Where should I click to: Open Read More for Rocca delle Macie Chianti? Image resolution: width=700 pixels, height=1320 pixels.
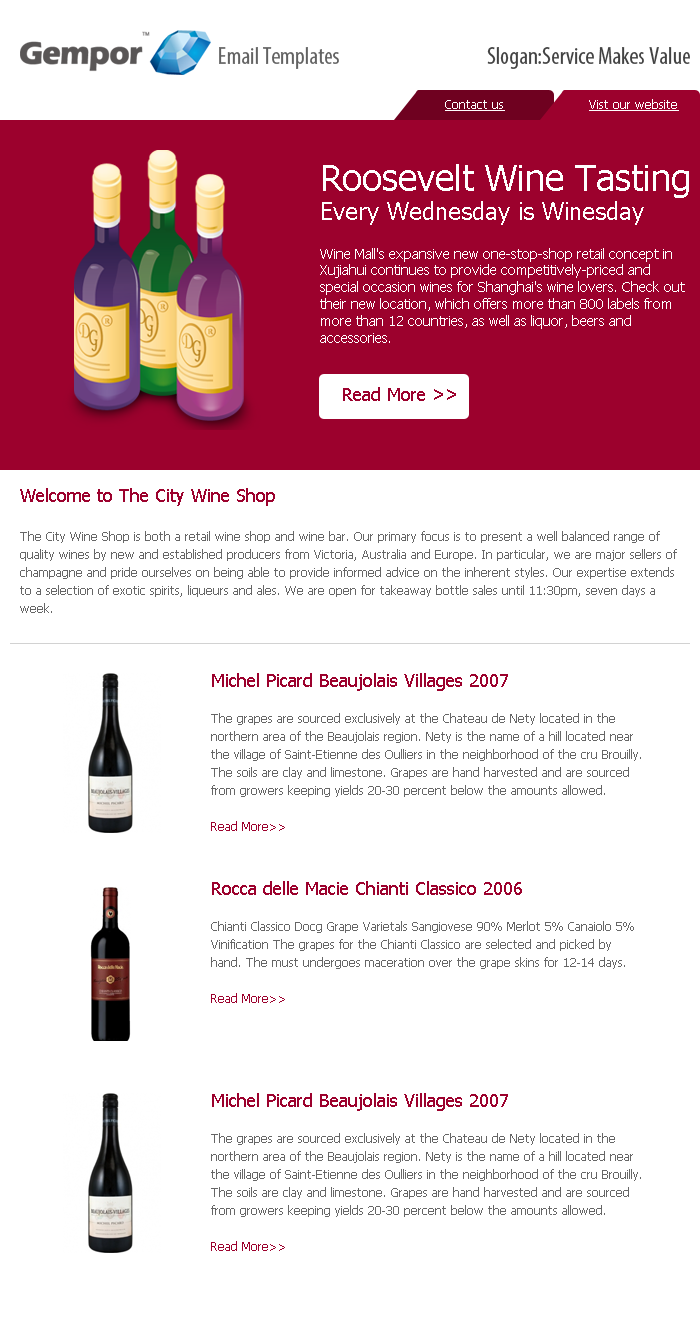[x=248, y=999]
